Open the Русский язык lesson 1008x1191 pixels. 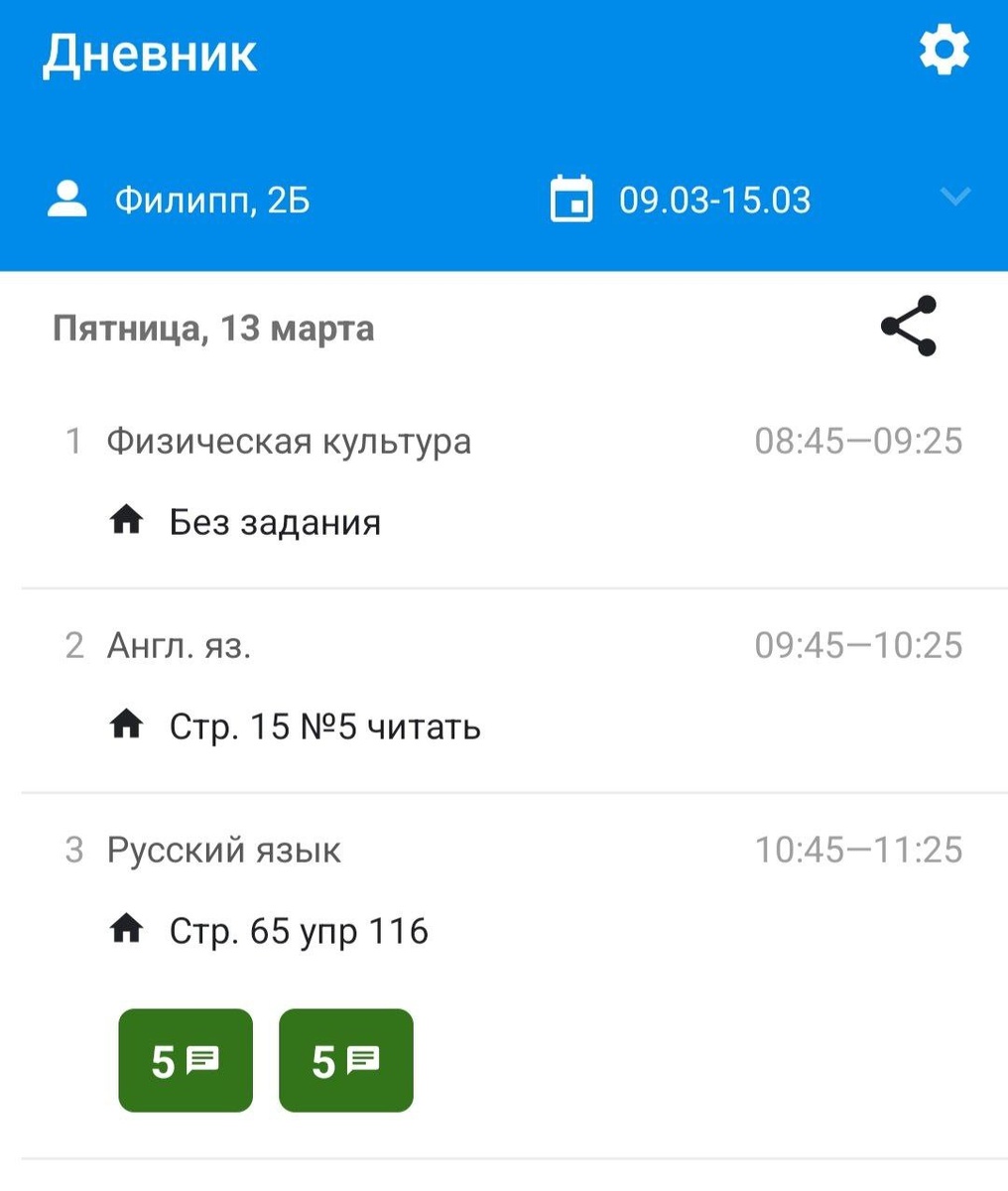tap(224, 851)
